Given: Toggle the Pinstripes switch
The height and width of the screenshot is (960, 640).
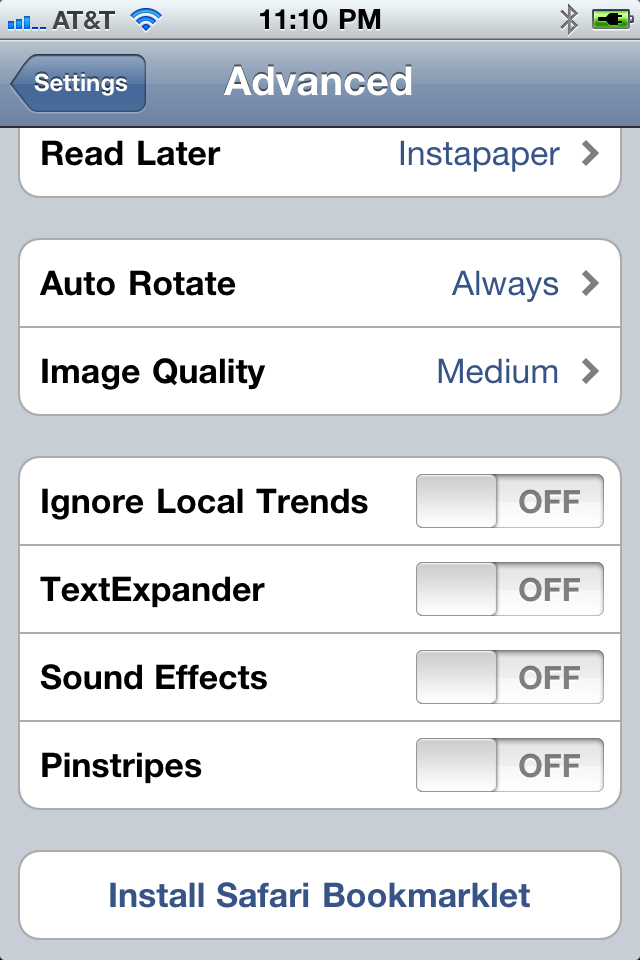Looking at the screenshot, I should (509, 766).
